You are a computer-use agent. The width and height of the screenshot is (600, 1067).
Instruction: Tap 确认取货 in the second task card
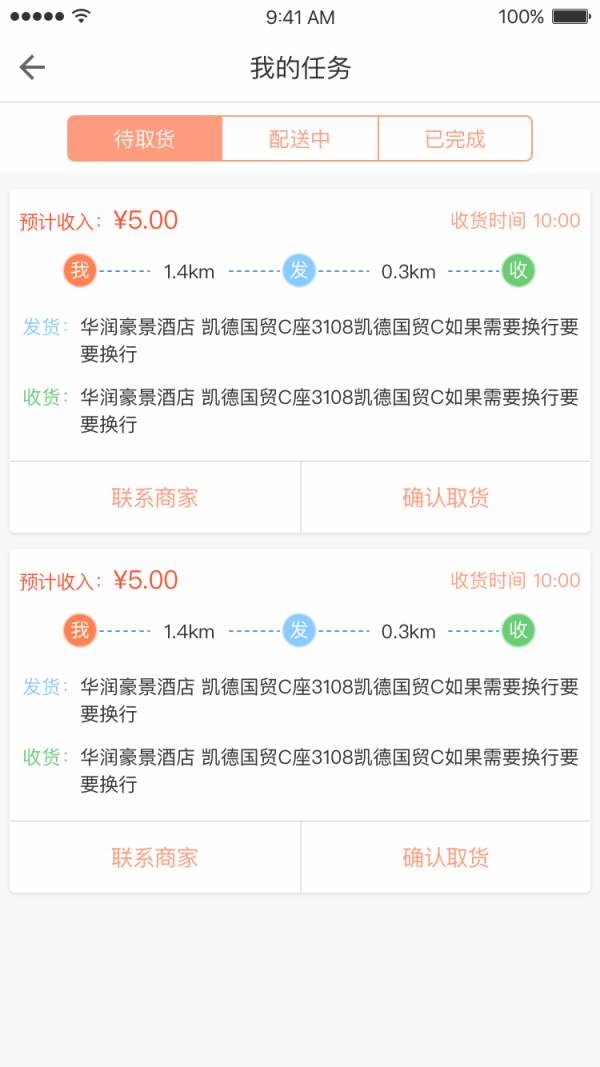[446, 858]
